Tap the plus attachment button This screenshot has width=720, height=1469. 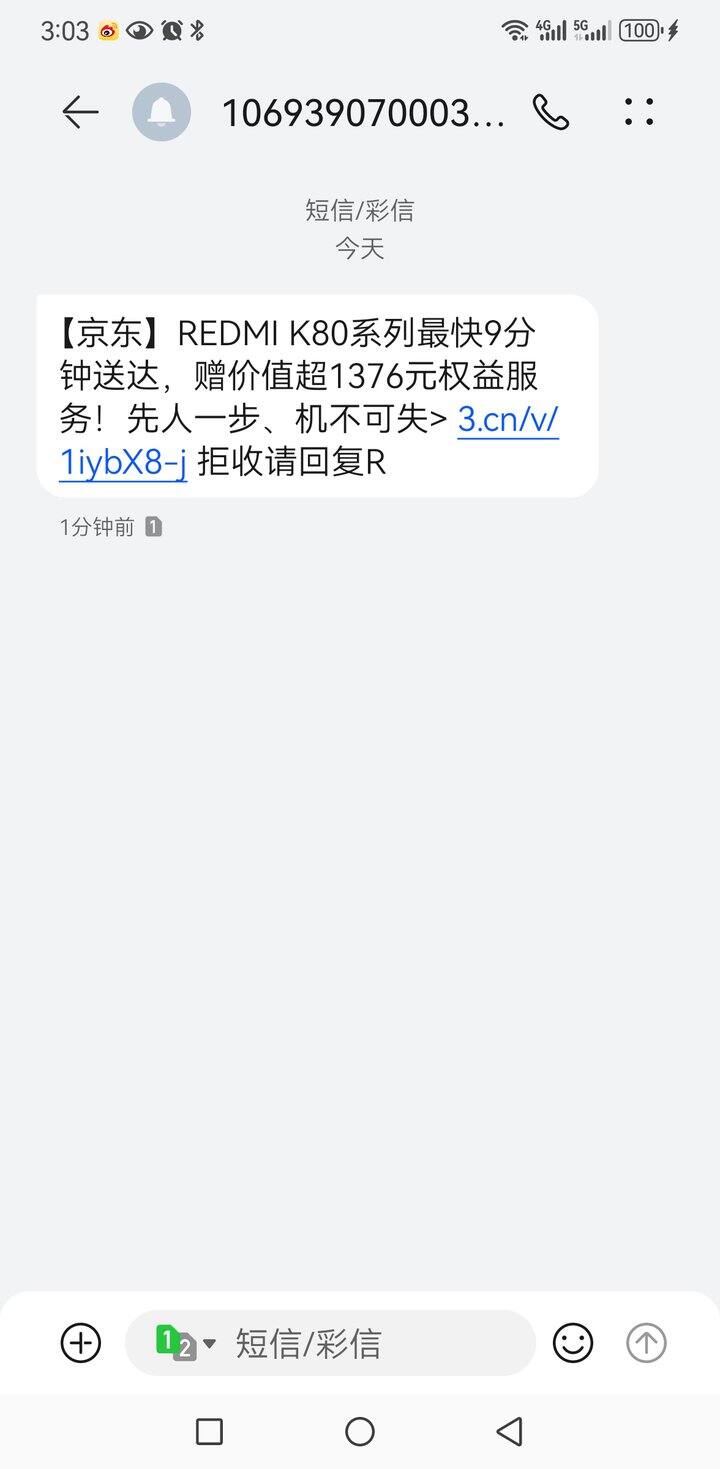81,1343
